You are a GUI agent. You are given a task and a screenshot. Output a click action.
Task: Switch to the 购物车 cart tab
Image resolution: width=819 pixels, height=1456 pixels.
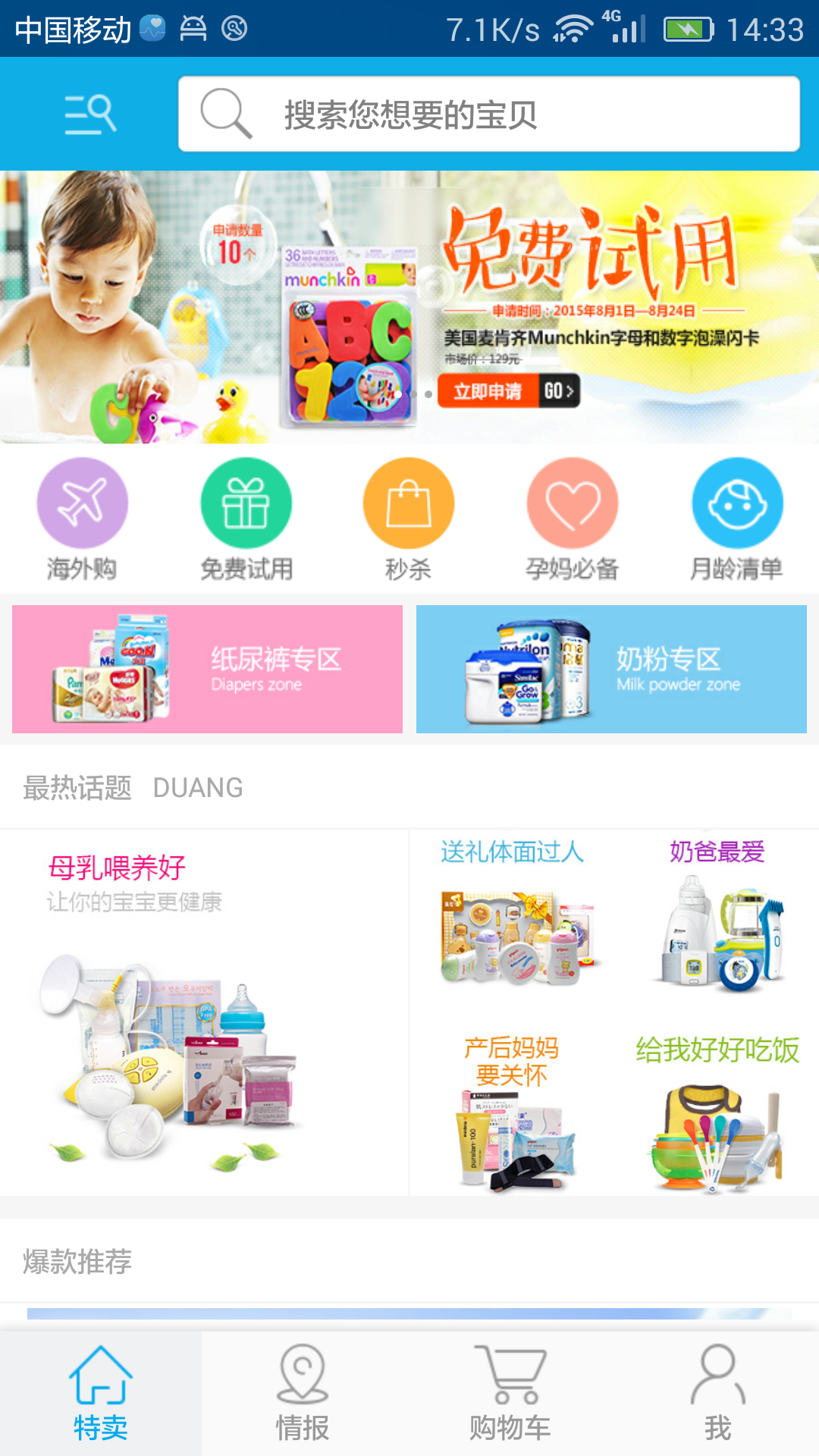[x=510, y=1394]
